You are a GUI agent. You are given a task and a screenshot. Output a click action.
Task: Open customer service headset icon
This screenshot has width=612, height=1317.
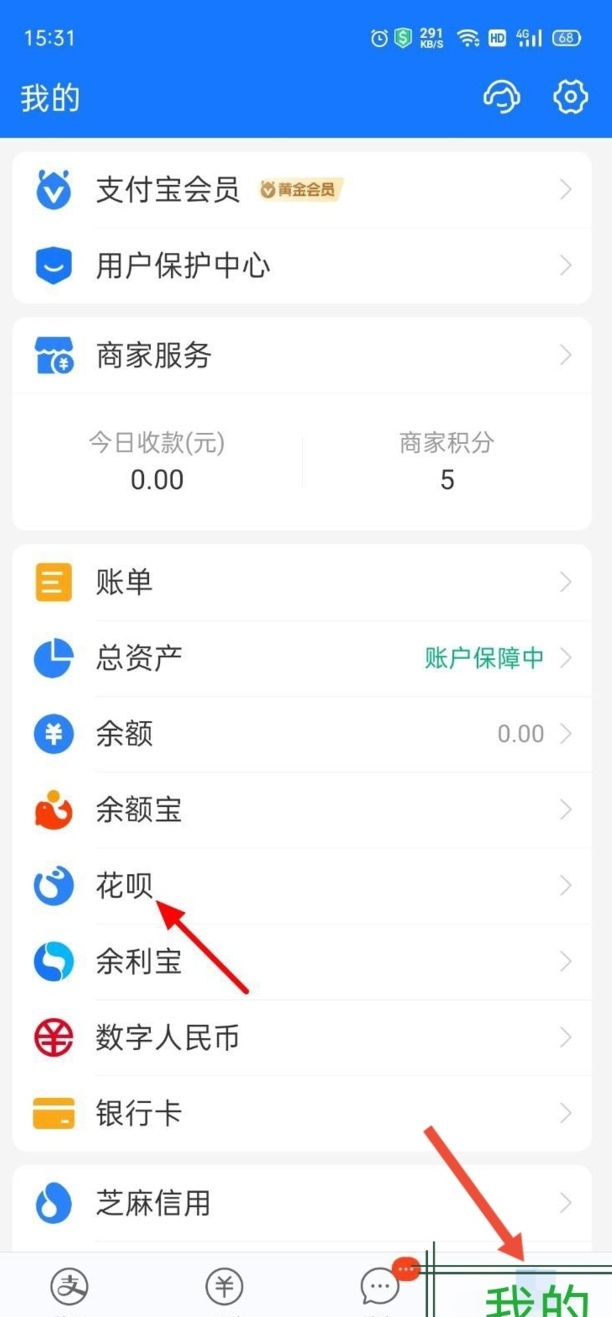pos(502,98)
